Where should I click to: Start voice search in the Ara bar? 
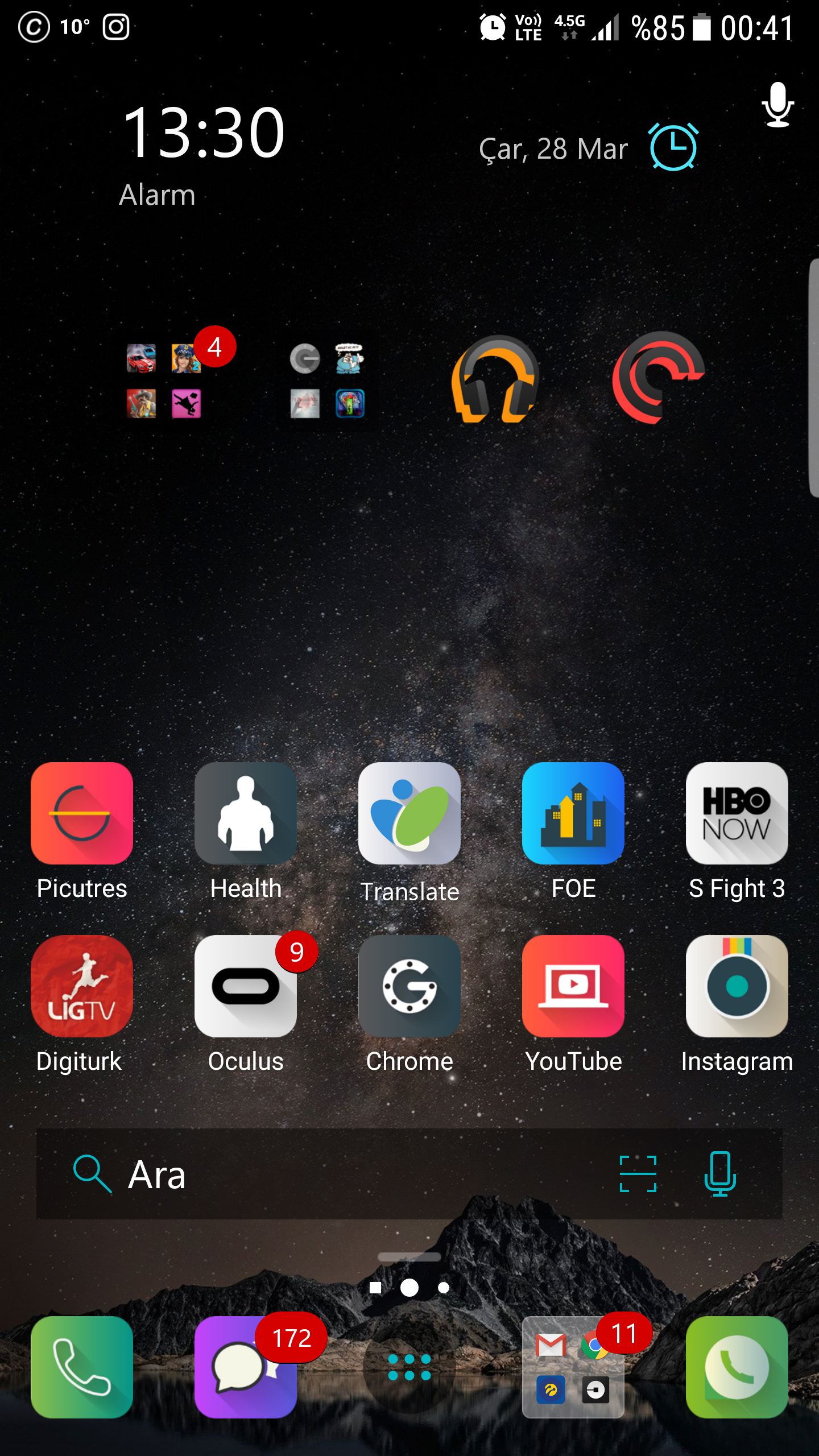[x=720, y=1174]
